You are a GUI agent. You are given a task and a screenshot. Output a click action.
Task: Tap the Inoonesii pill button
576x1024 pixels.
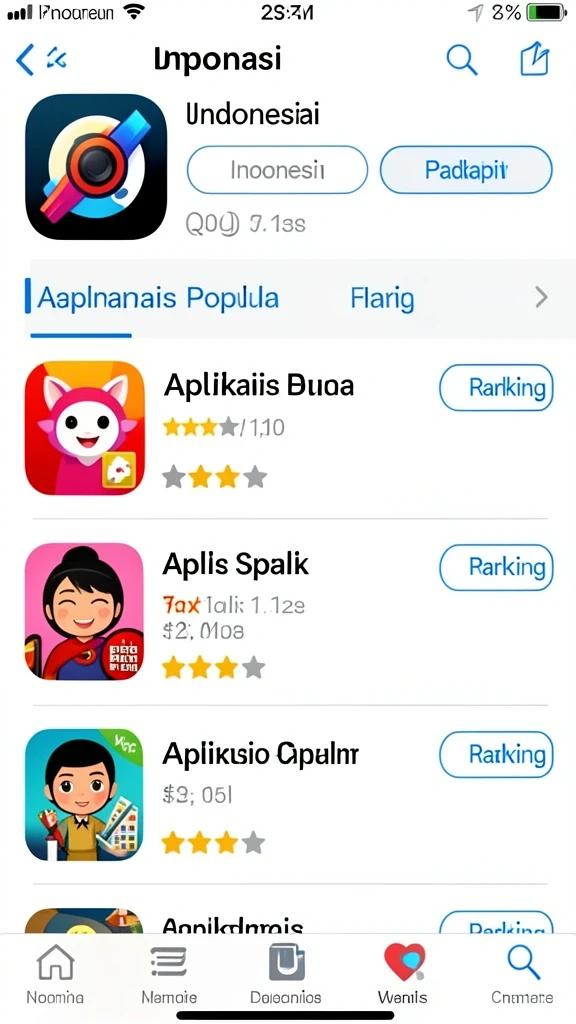click(277, 170)
